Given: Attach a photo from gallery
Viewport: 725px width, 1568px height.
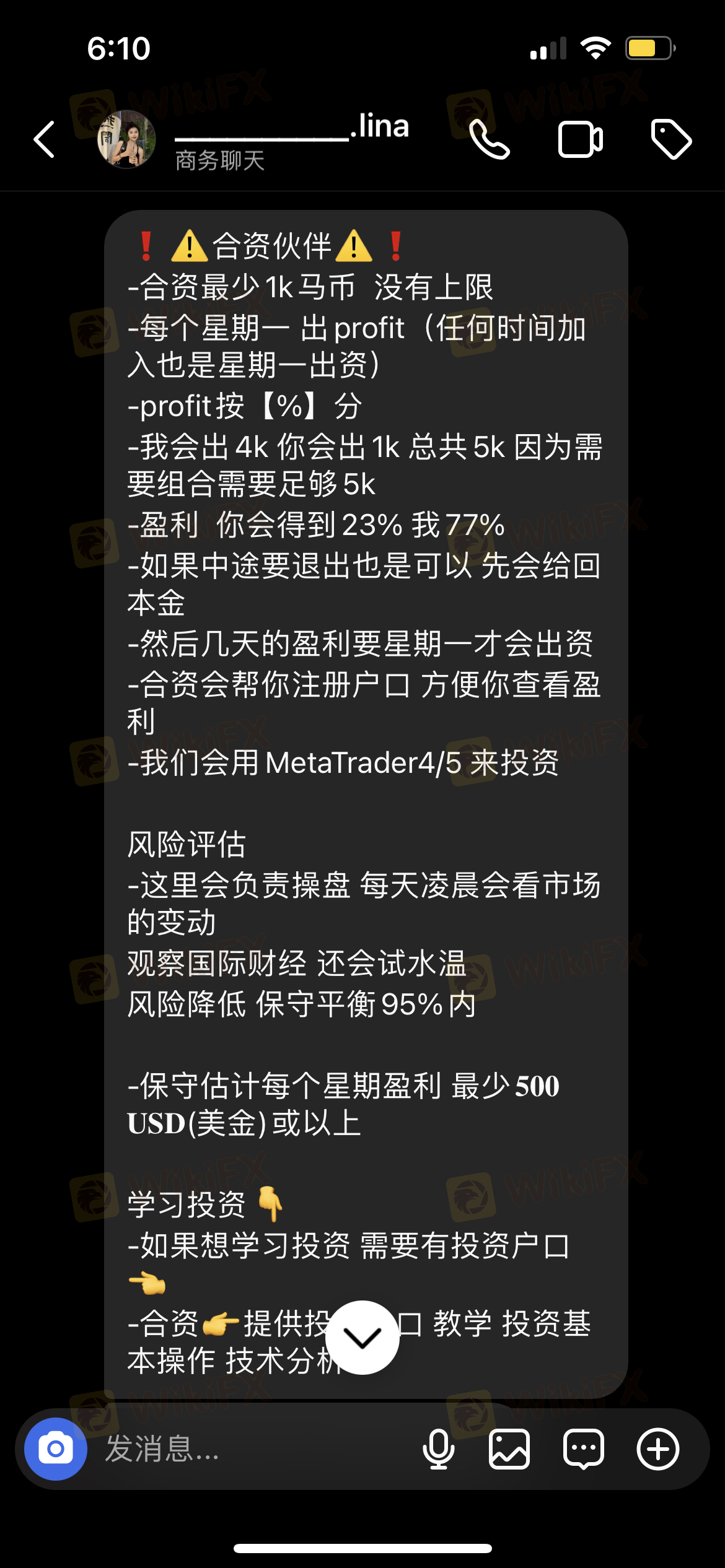Looking at the screenshot, I should coord(509,1449).
